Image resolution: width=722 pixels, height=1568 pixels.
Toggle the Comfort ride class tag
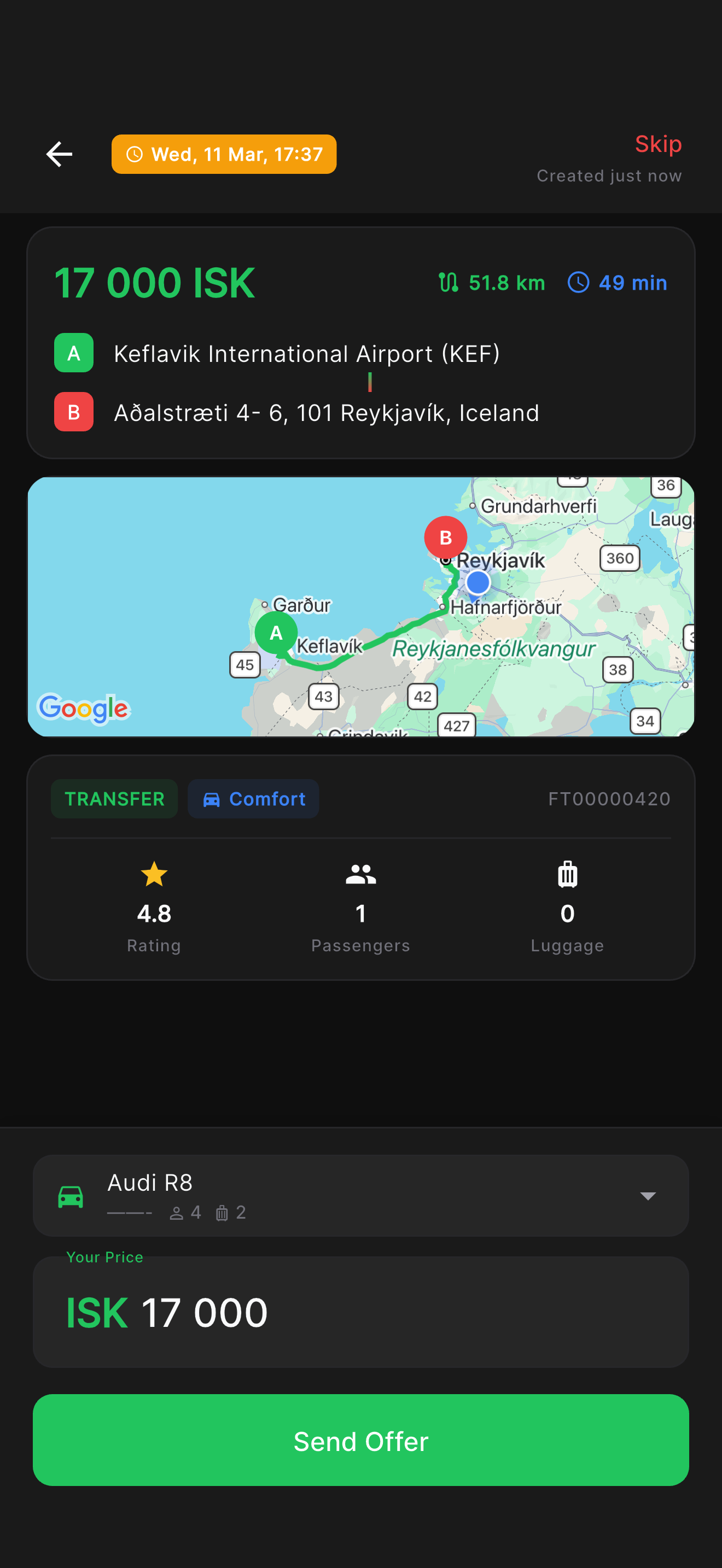(253, 799)
